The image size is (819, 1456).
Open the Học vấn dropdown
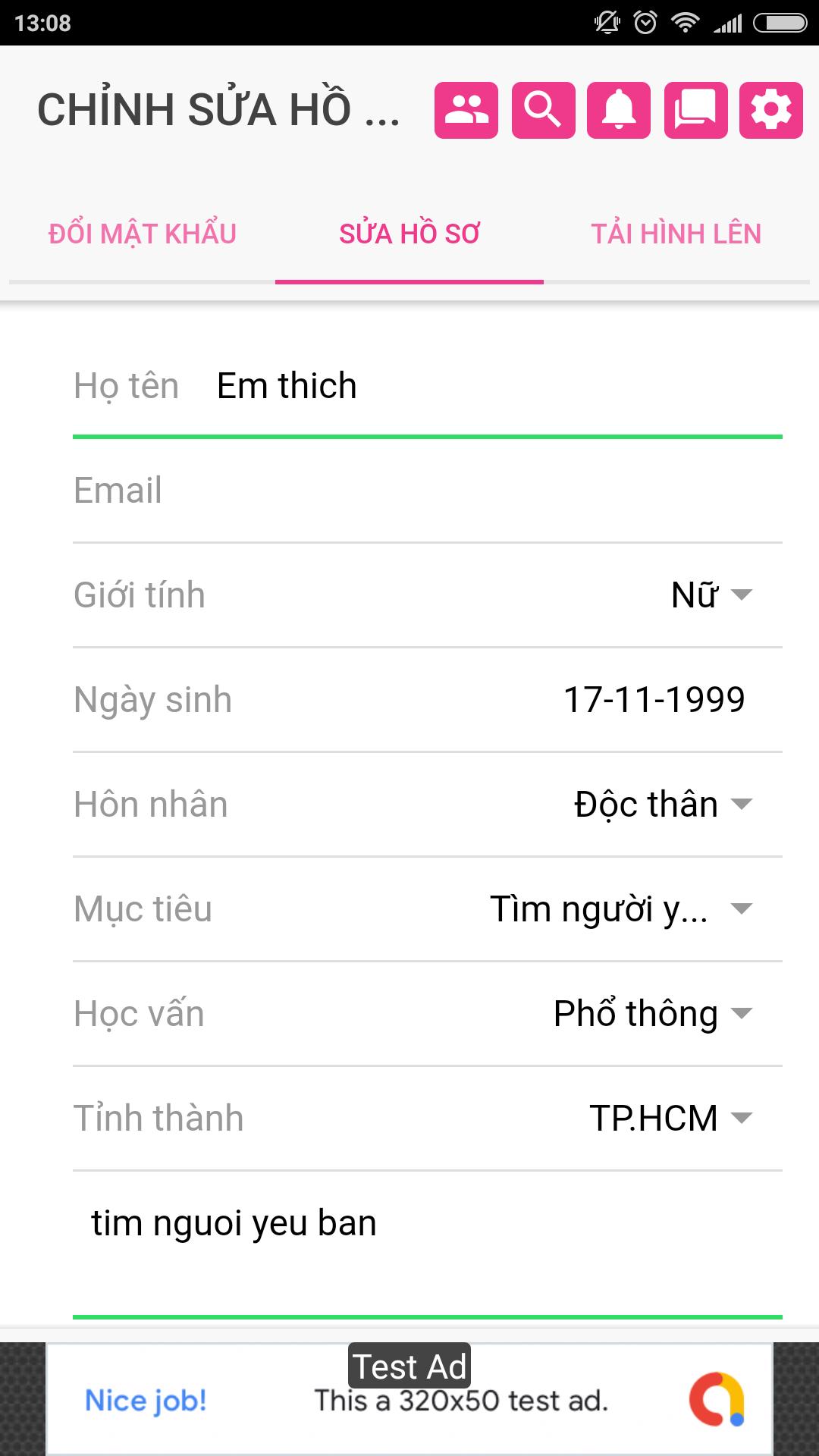(652, 1014)
